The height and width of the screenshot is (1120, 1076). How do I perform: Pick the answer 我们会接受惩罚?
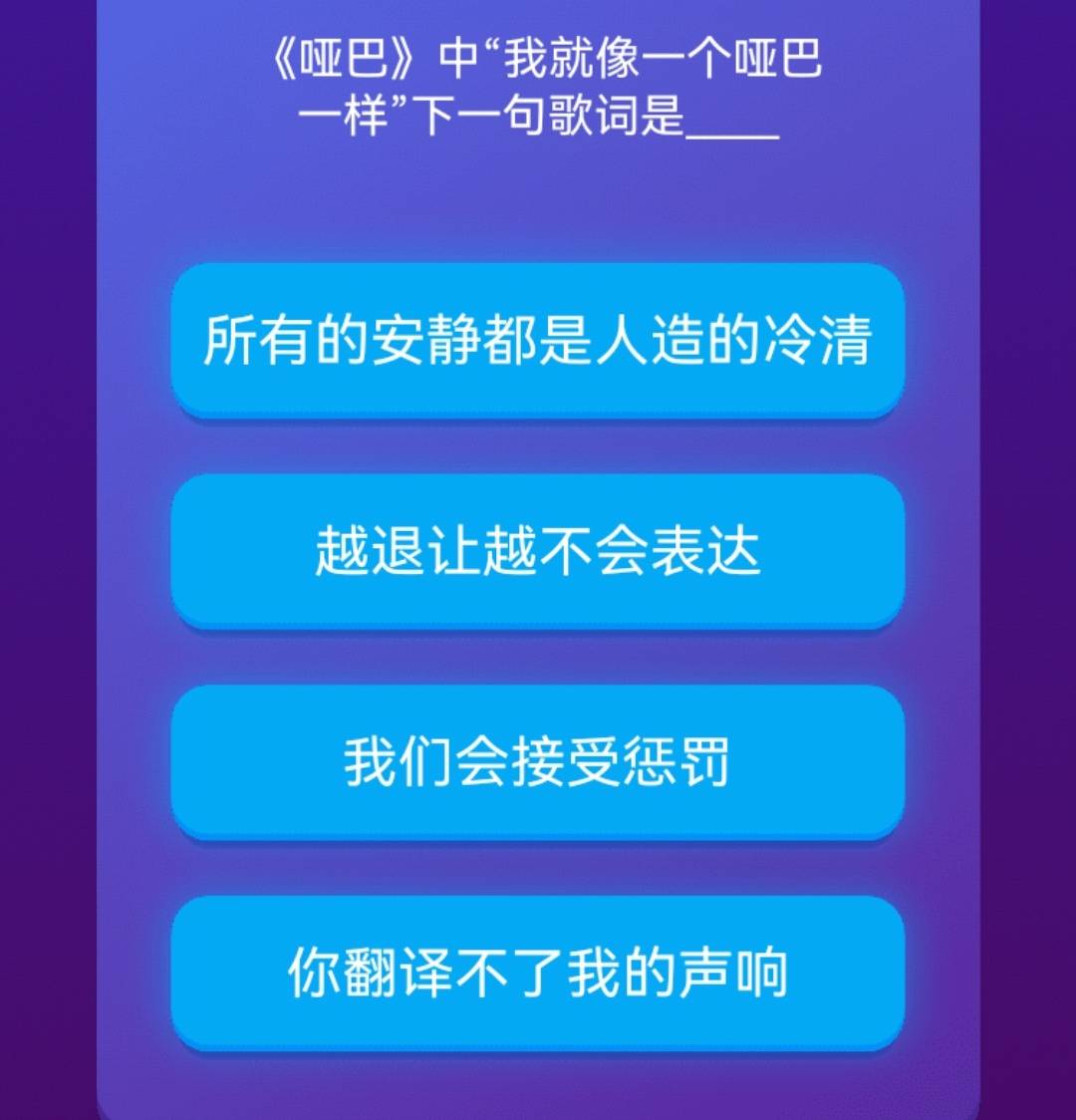tap(538, 761)
